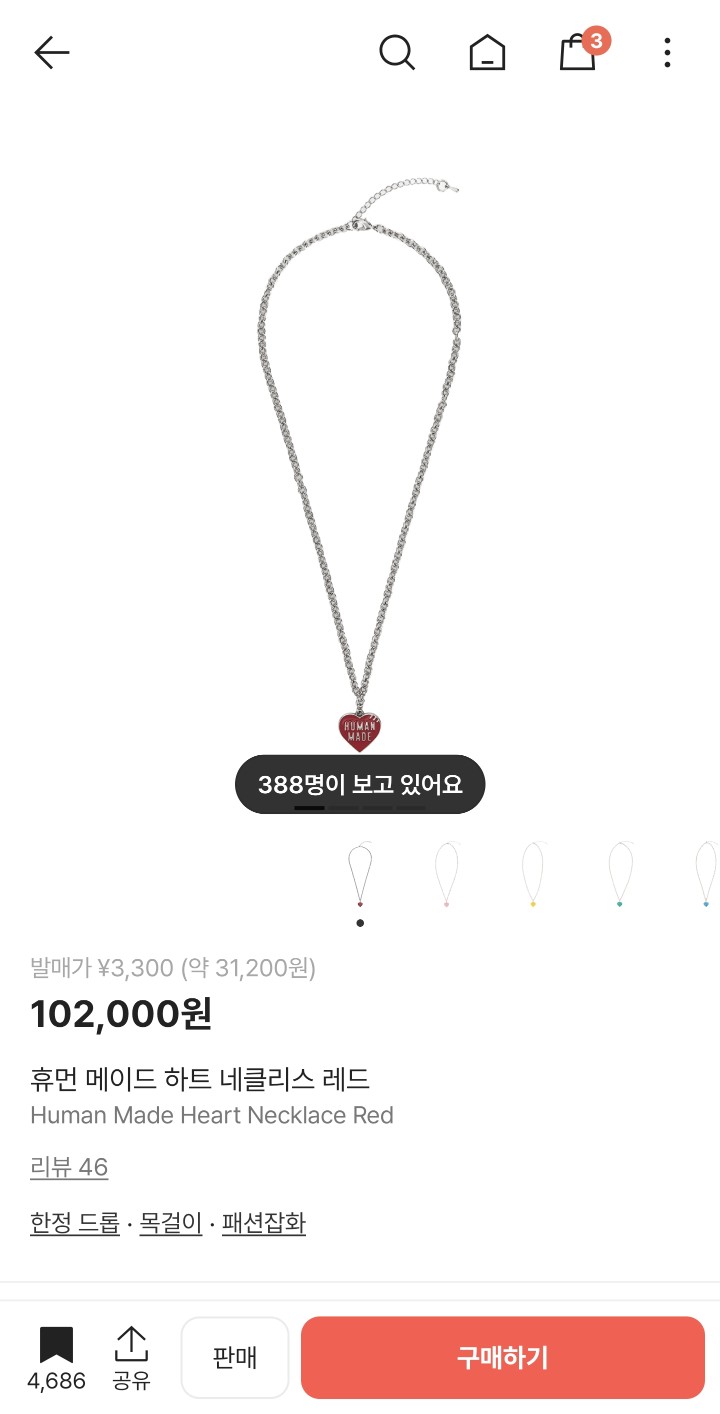Viewport: 720px width, 1414px height.
Task: Select the pink heart necklace thumbnail
Action: (447, 875)
